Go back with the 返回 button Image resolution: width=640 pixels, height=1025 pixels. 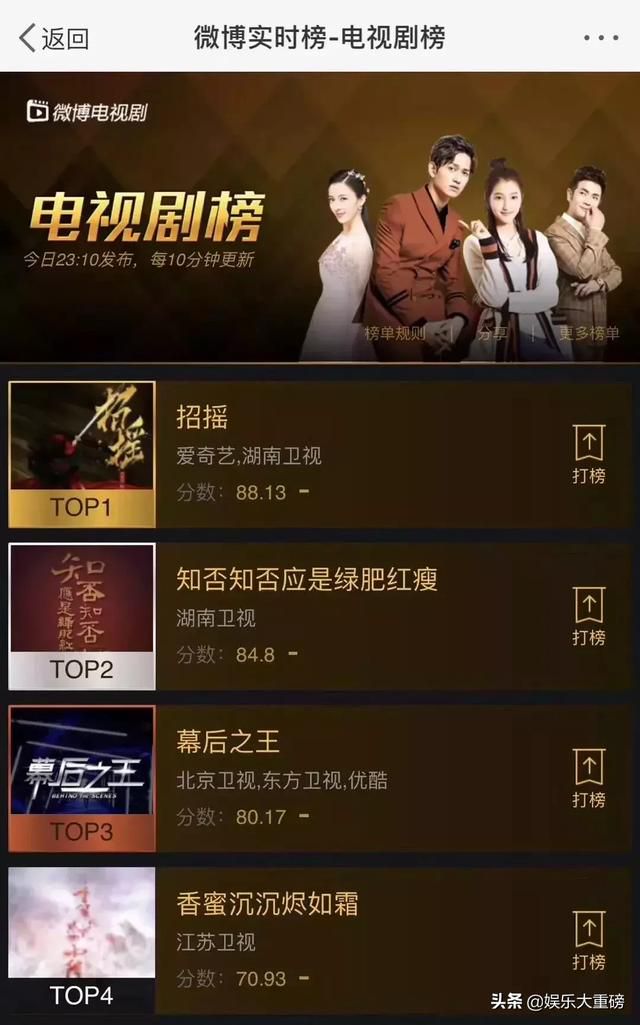coord(54,38)
